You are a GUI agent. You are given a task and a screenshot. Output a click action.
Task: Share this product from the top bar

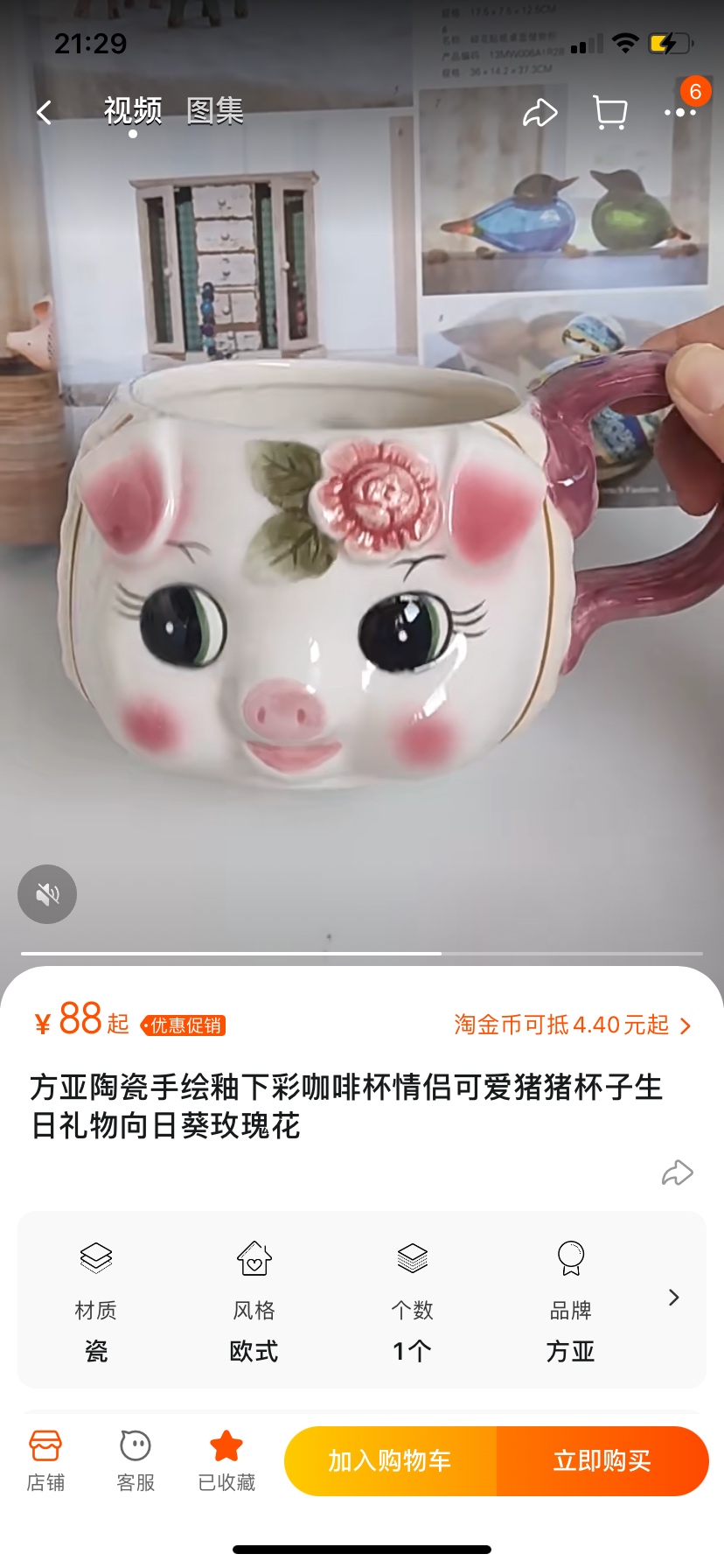pos(540,113)
